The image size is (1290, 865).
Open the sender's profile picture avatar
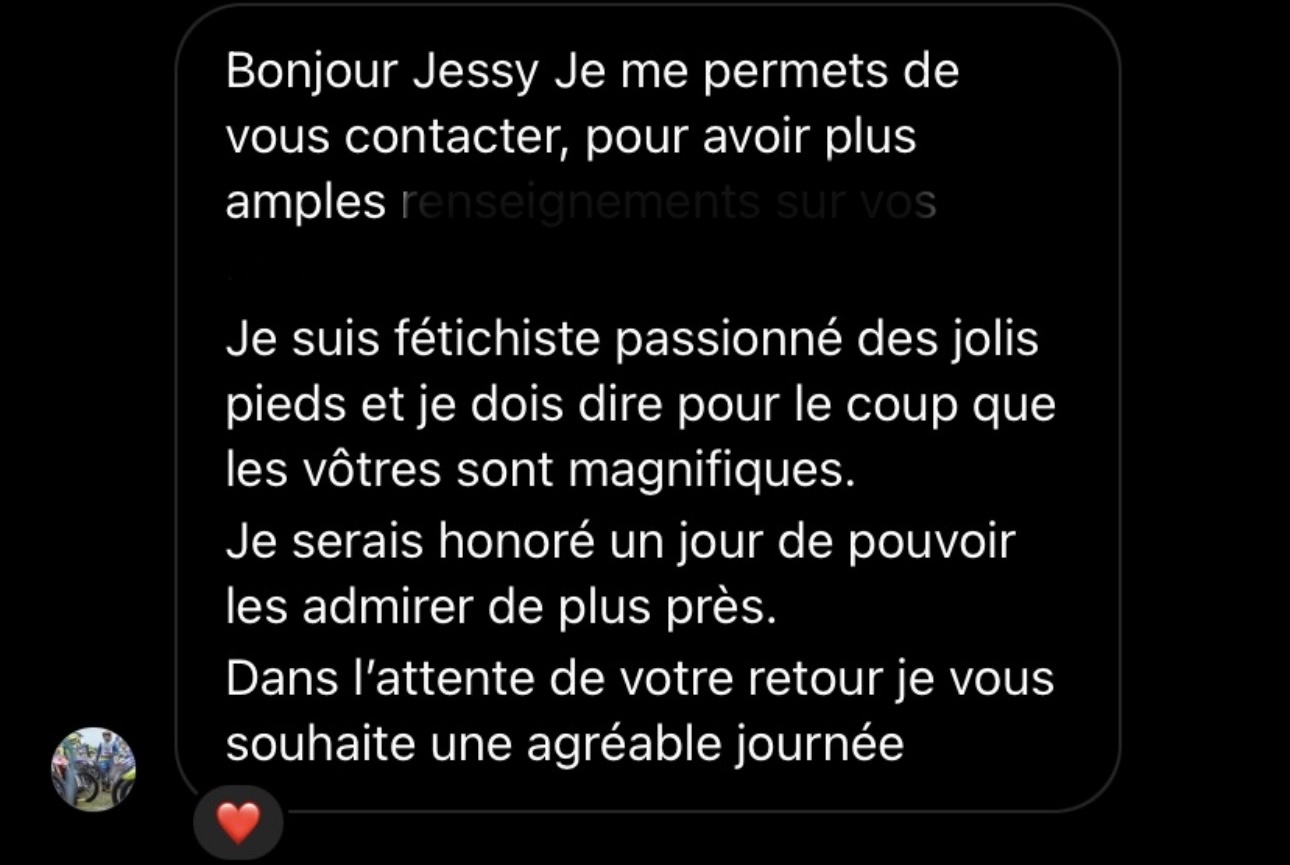pos(93,769)
